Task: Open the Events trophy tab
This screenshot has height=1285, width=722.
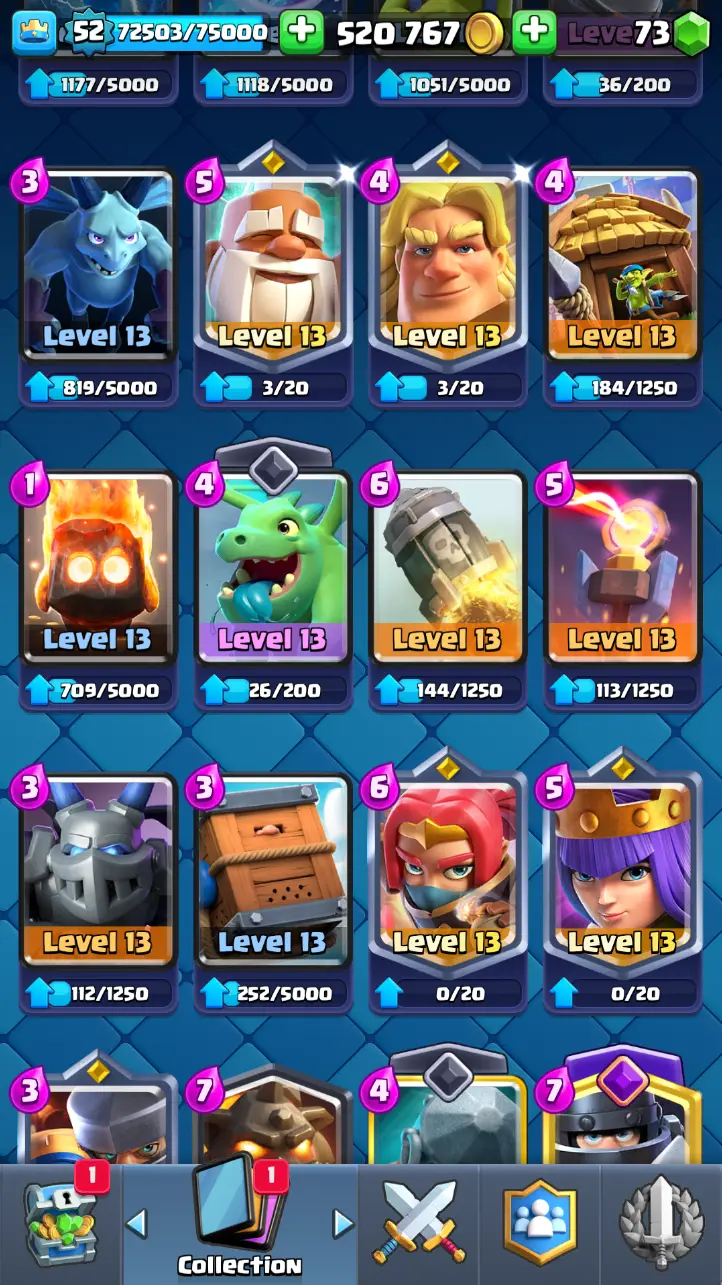Action: (x=661, y=1223)
